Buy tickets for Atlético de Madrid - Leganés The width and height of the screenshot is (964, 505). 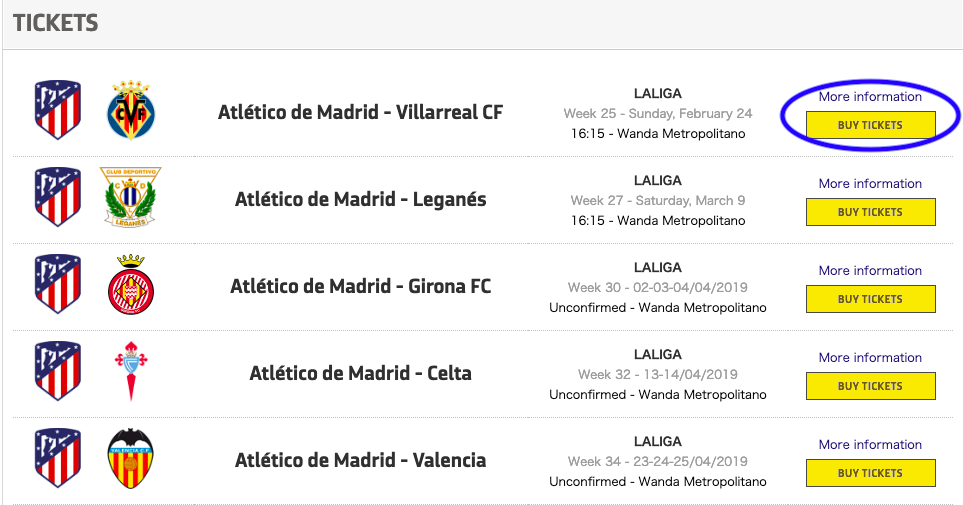tap(870, 212)
